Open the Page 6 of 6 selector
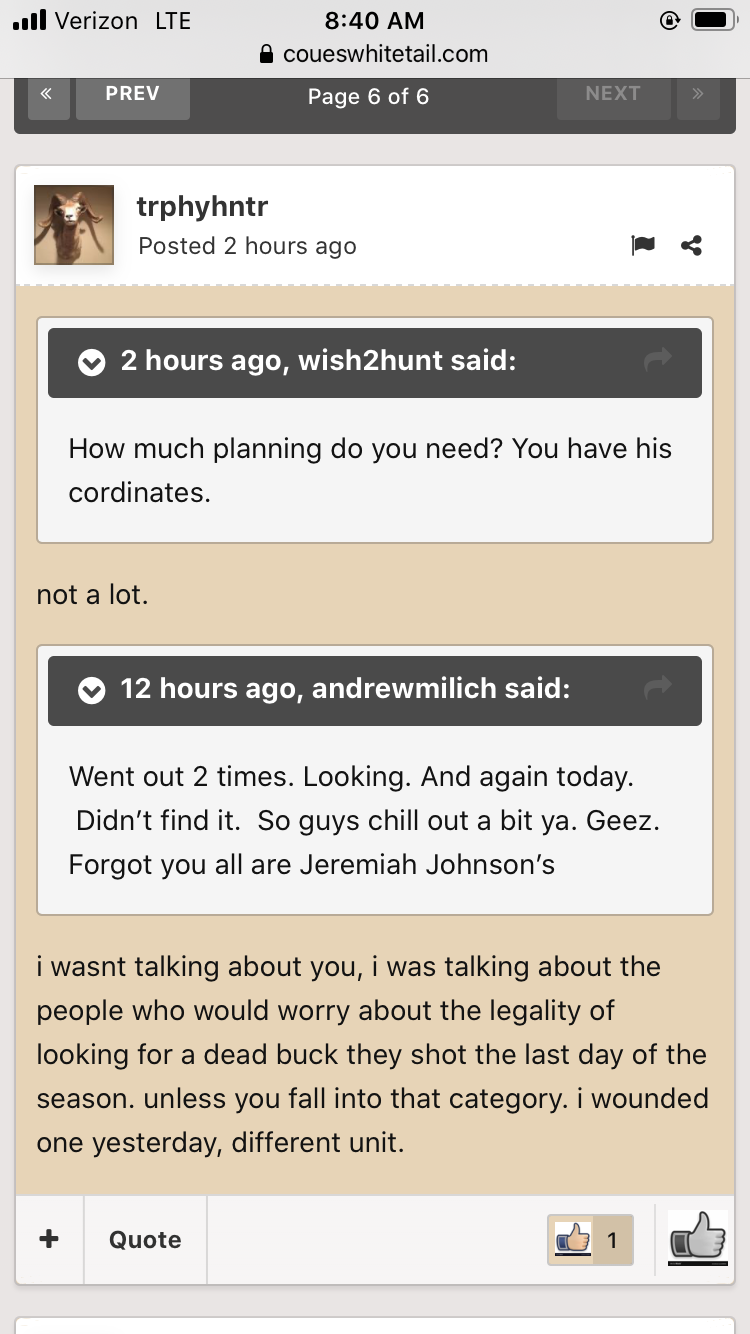This screenshot has width=750, height=1334. coord(368,97)
